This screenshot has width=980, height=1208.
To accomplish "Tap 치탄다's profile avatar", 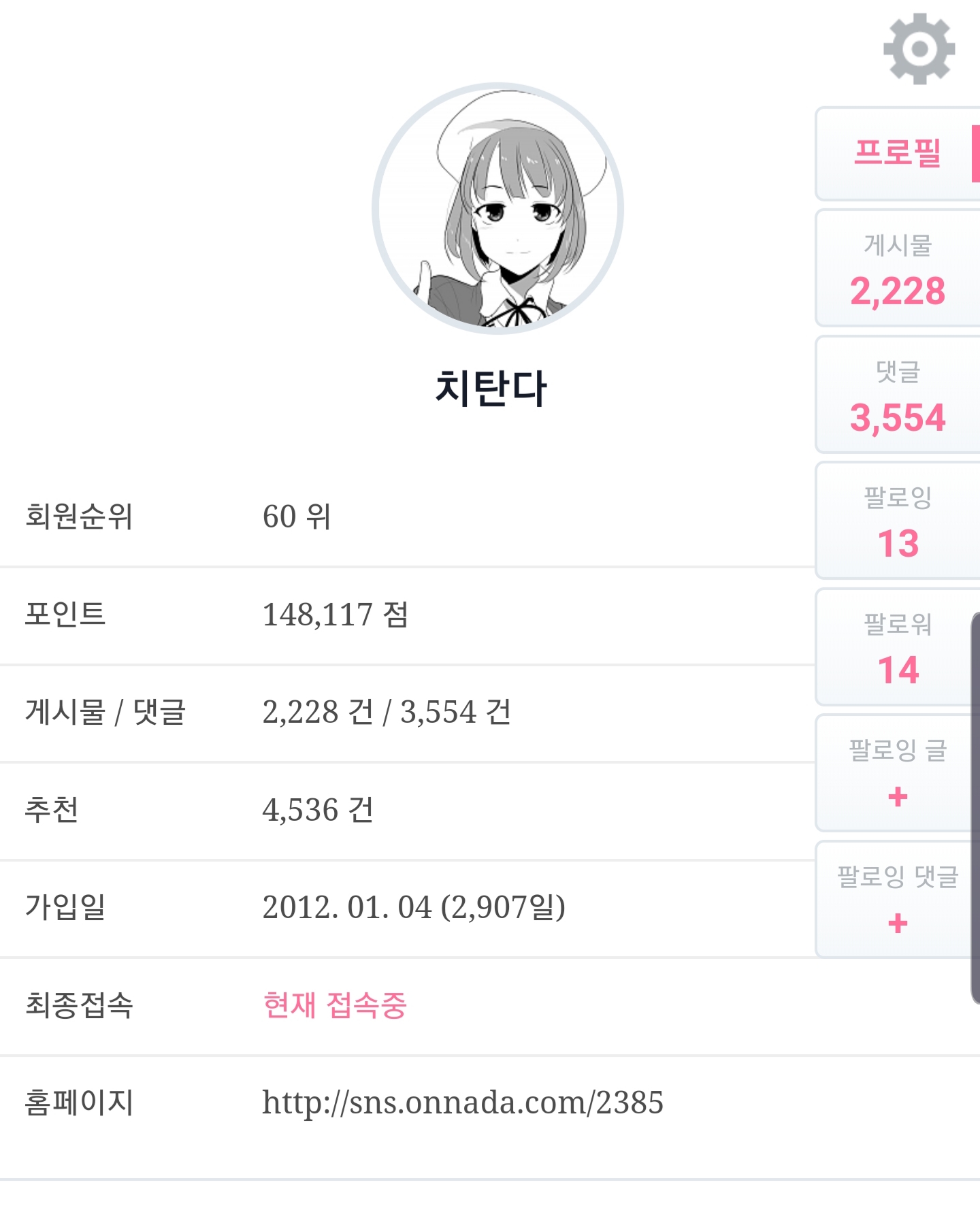I will [498, 209].
